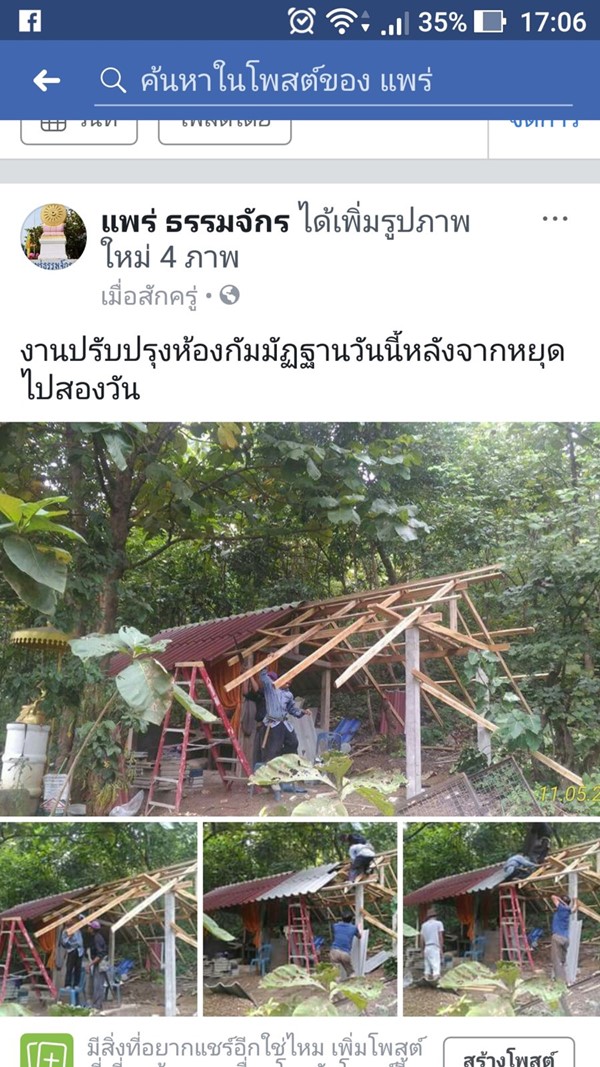This screenshot has height=1067, width=600.
Task: View the large roof construction photo
Action: pyautogui.click(x=300, y=618)
